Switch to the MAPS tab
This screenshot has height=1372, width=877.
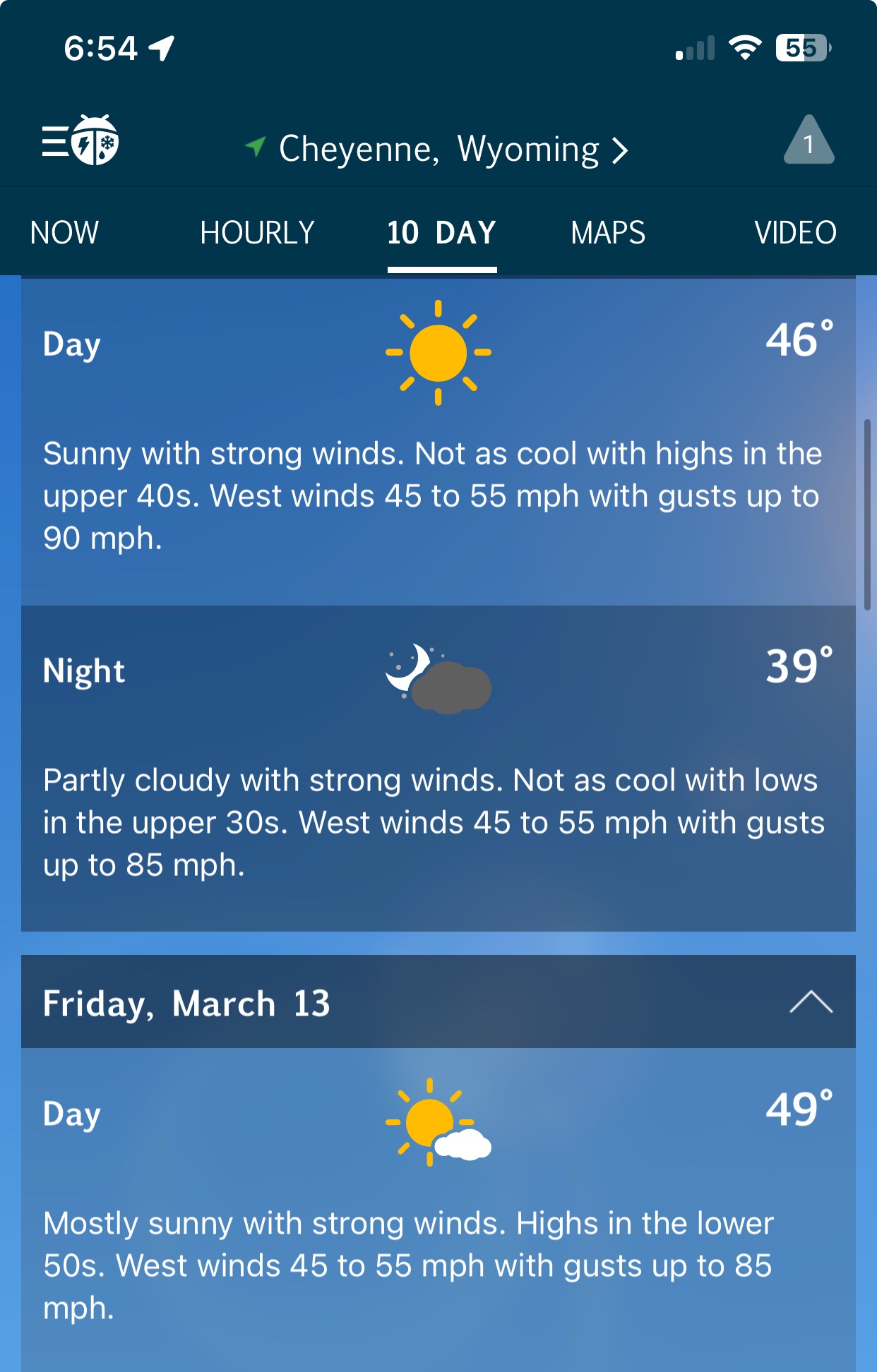(607, 233)
